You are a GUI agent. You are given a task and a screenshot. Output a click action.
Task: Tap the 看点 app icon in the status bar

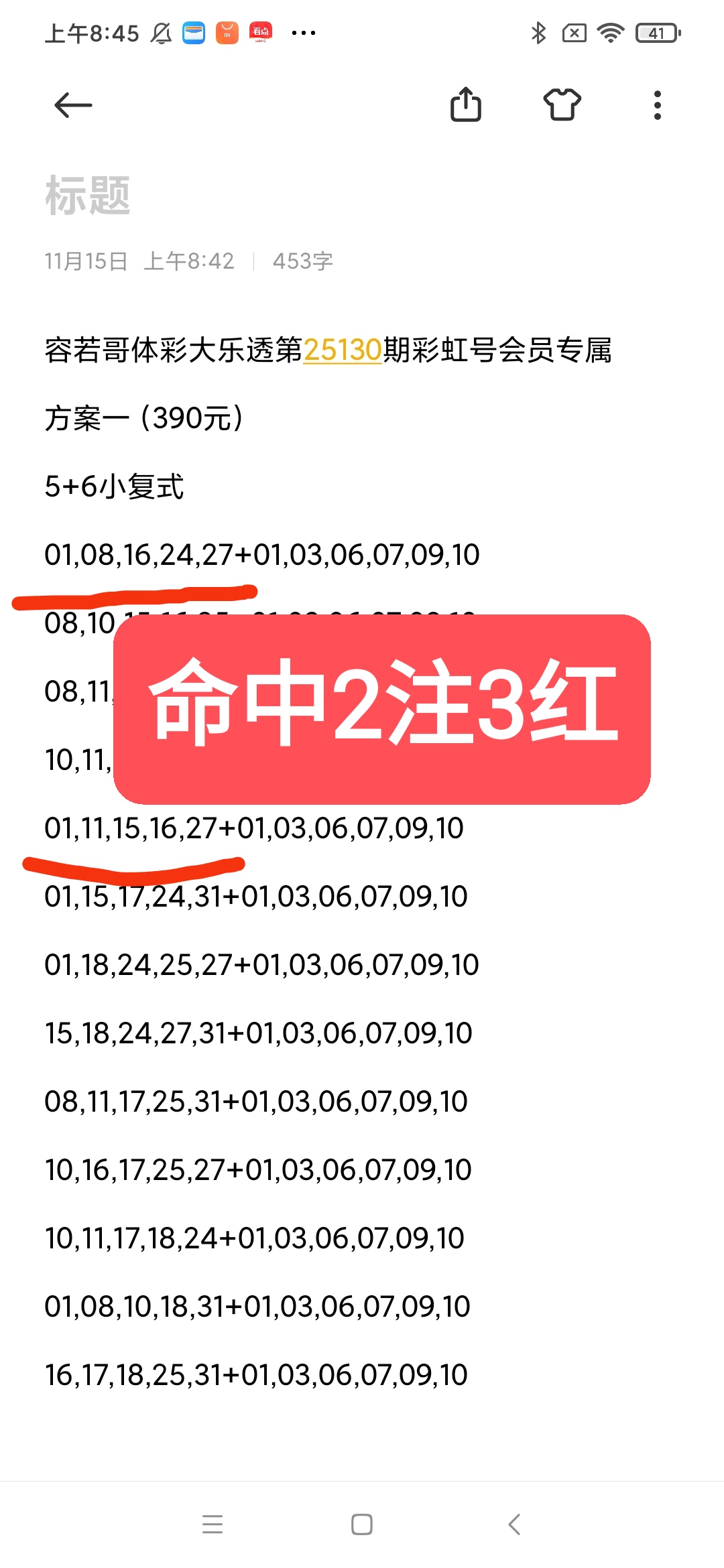click(261, 31)
